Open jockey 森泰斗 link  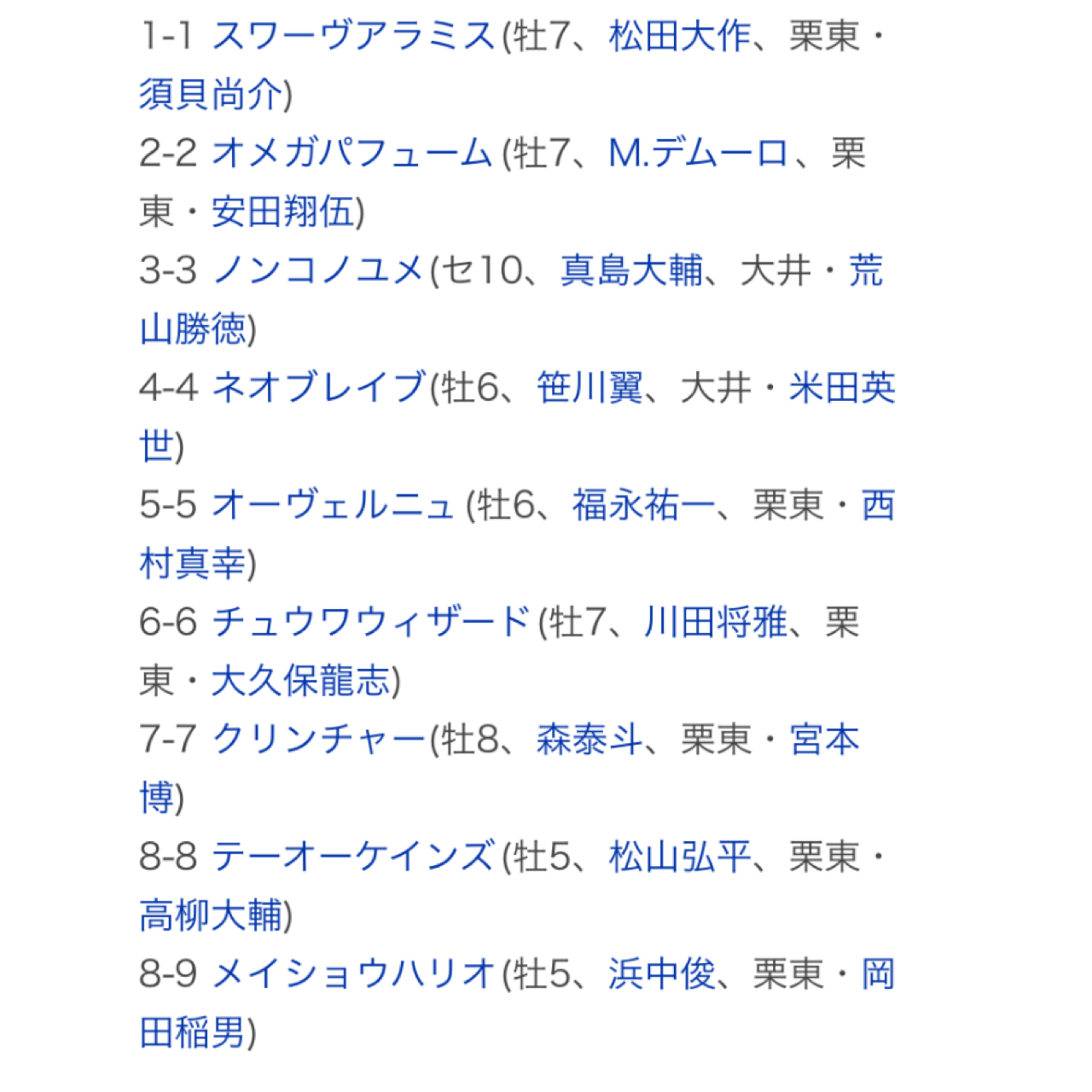point(590,739)
